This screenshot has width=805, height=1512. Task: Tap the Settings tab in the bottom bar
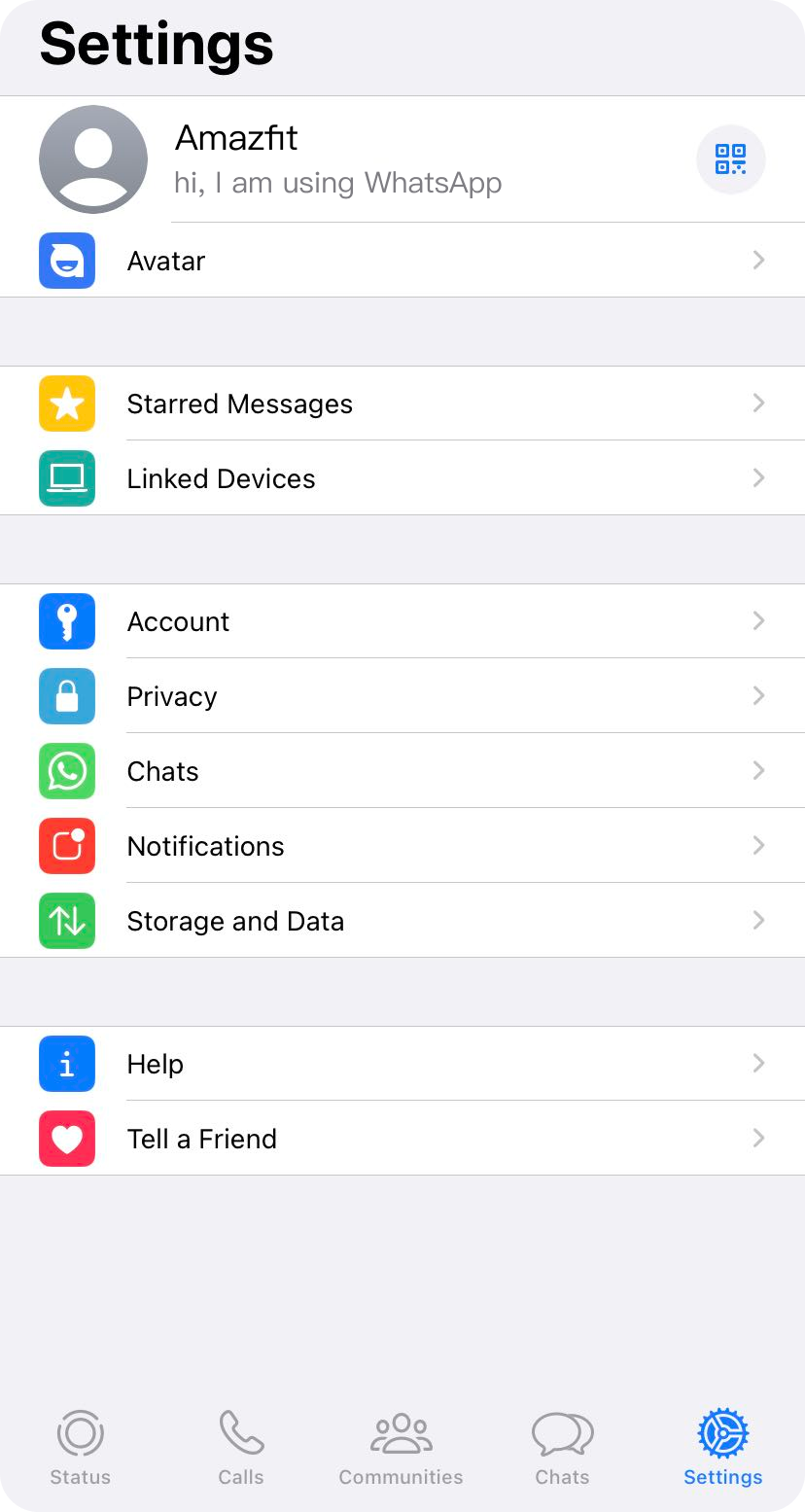click(722, 1448)
